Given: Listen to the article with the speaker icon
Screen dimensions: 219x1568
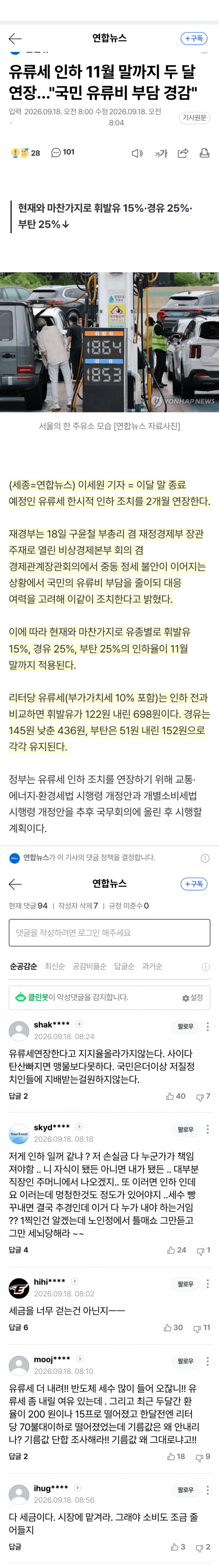Looking at the screenshot, I should (137, 153).
